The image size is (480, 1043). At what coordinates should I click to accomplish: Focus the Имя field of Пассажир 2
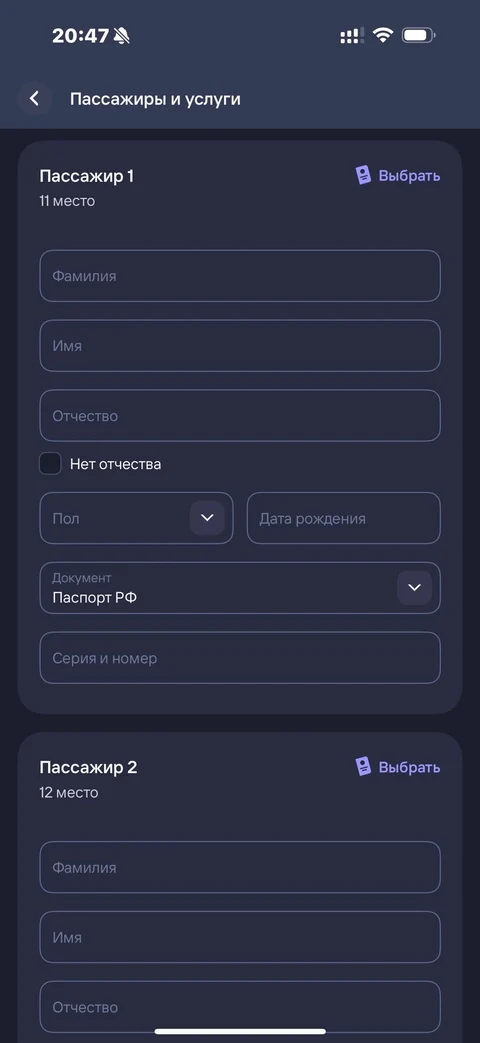tap(240, 937)
